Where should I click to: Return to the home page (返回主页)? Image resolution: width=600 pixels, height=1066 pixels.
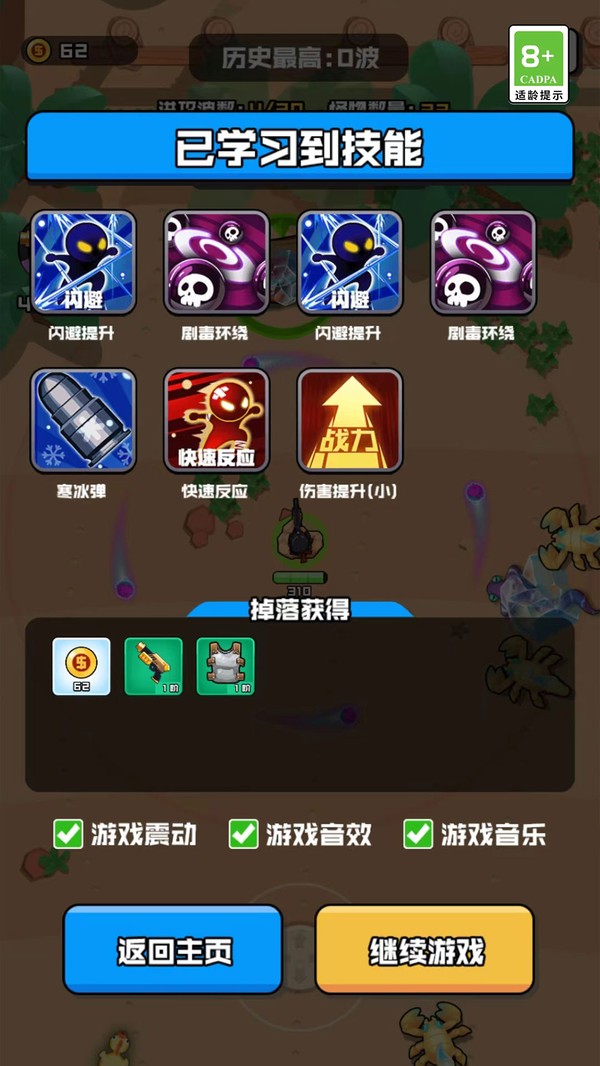tap(173, 950)
